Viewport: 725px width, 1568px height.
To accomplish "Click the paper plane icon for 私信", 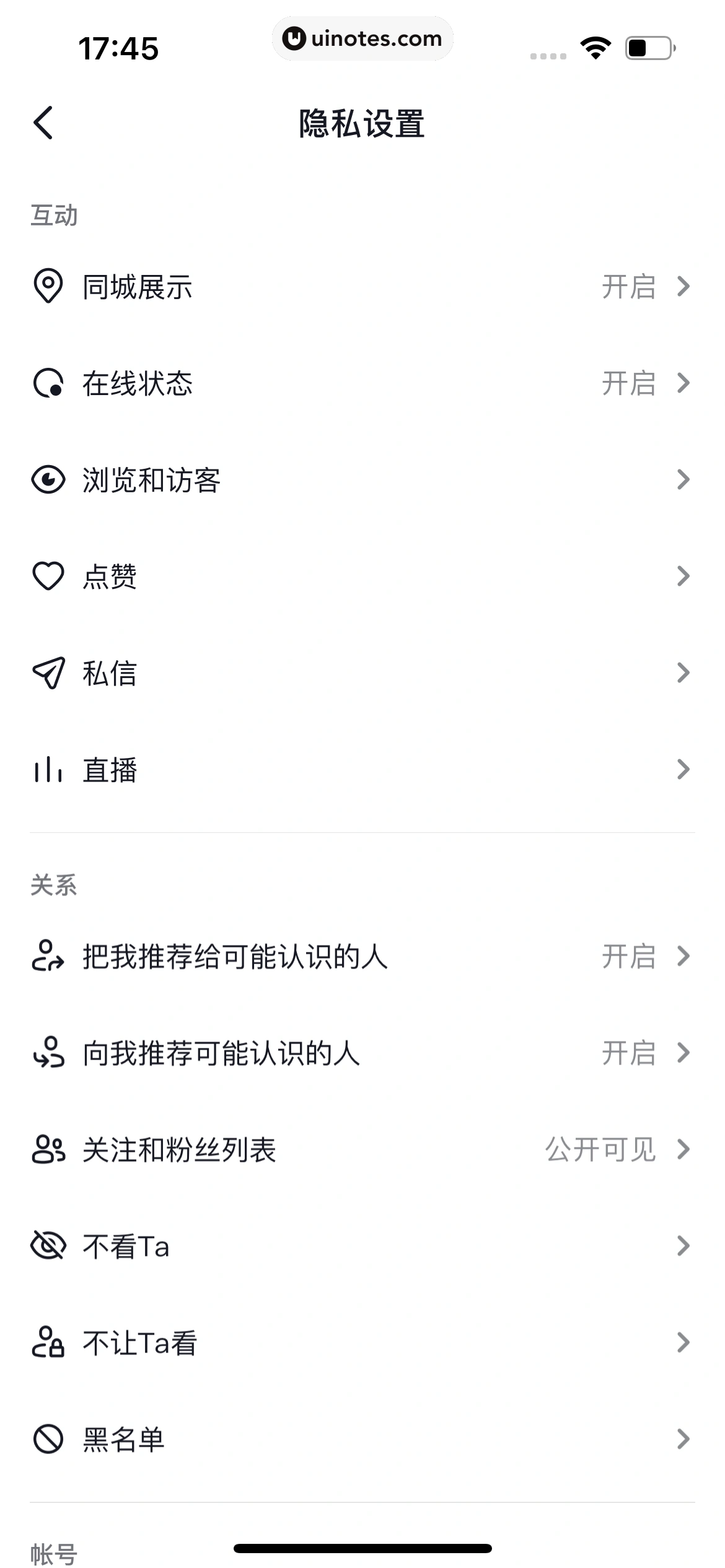I will [48, 673].
